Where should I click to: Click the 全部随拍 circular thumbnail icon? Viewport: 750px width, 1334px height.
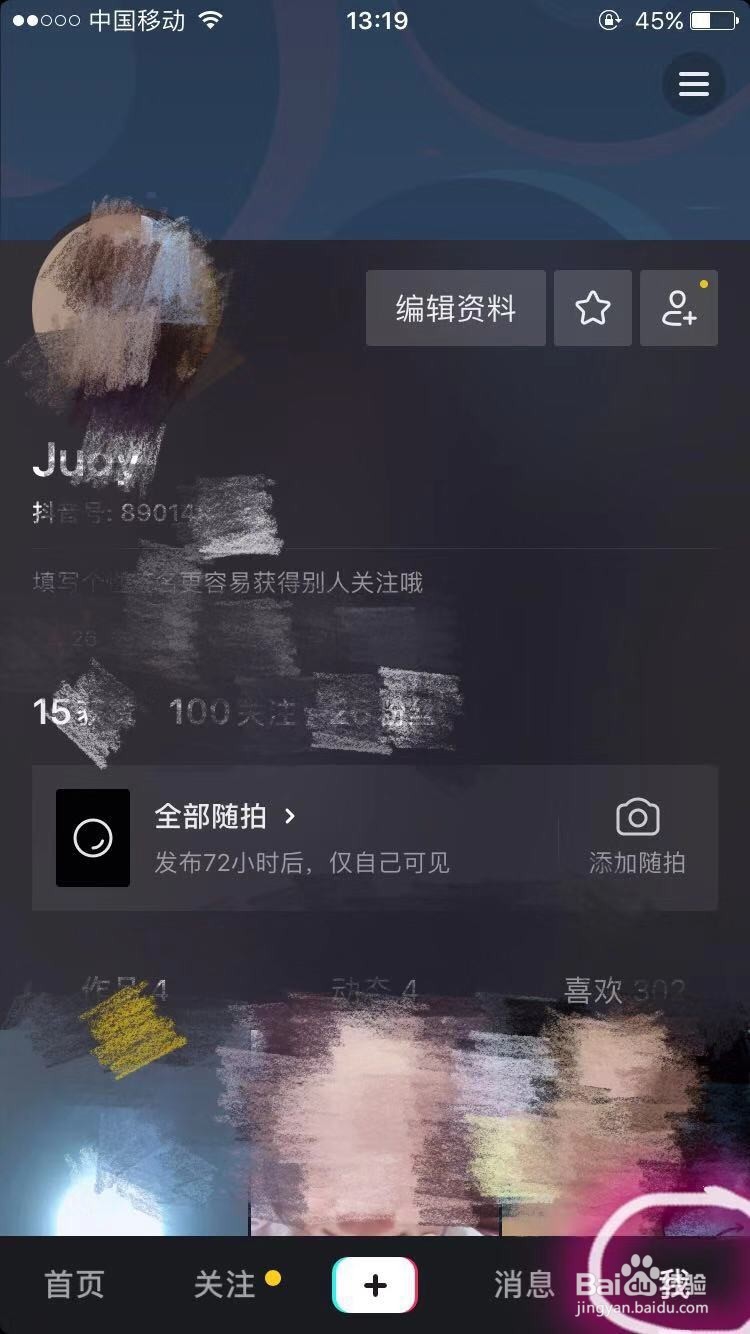click(93, 838)
